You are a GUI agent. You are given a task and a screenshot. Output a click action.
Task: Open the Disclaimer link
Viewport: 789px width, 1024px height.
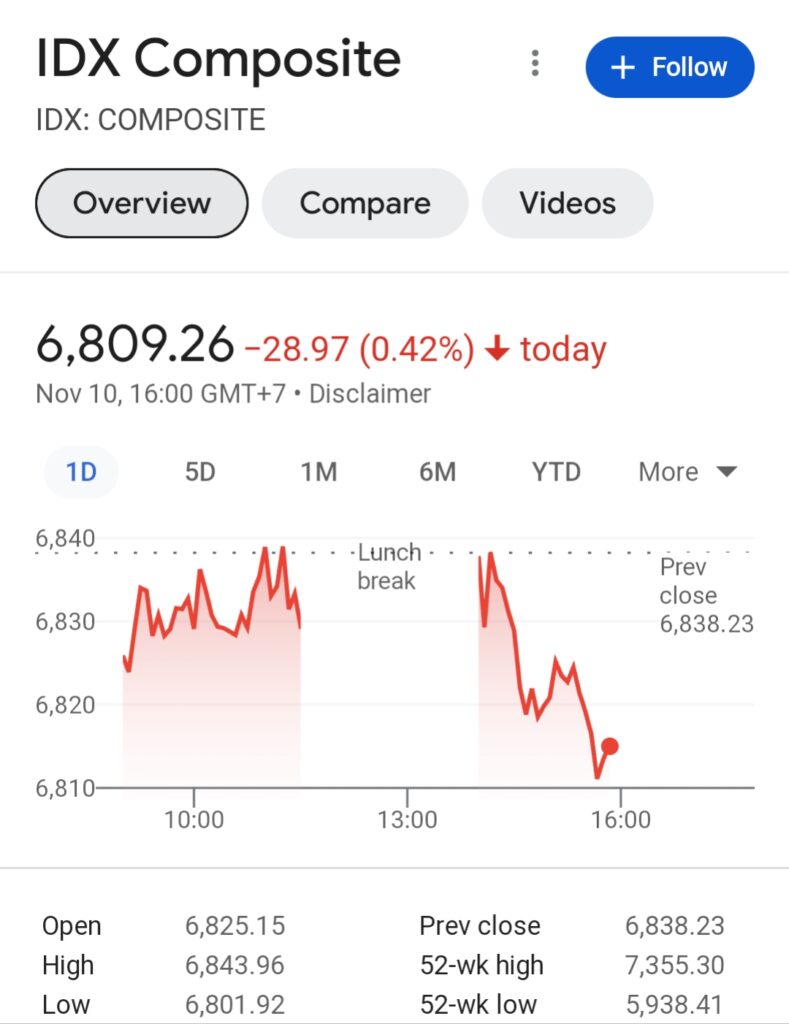coord(370,394)
